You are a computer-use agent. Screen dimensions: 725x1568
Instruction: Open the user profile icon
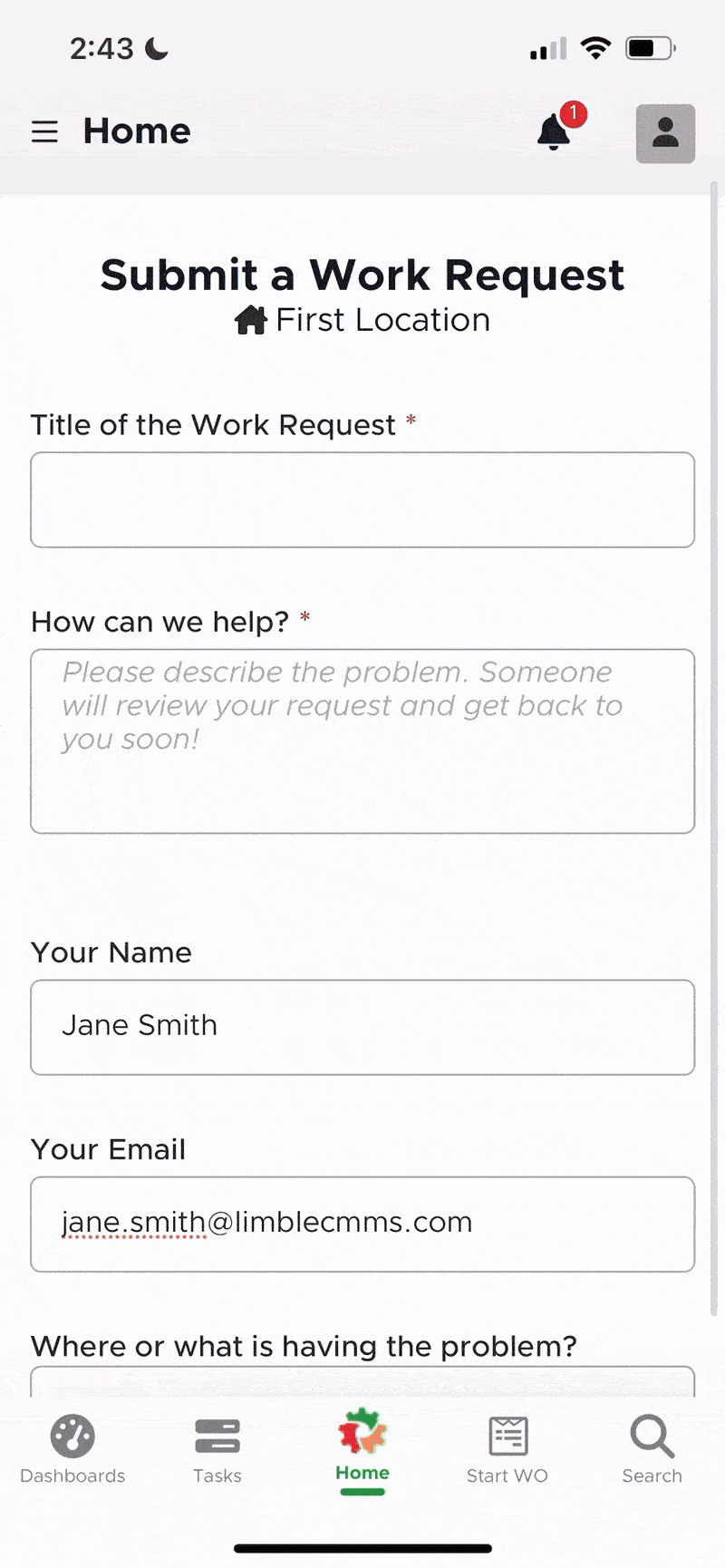point(665,133)
